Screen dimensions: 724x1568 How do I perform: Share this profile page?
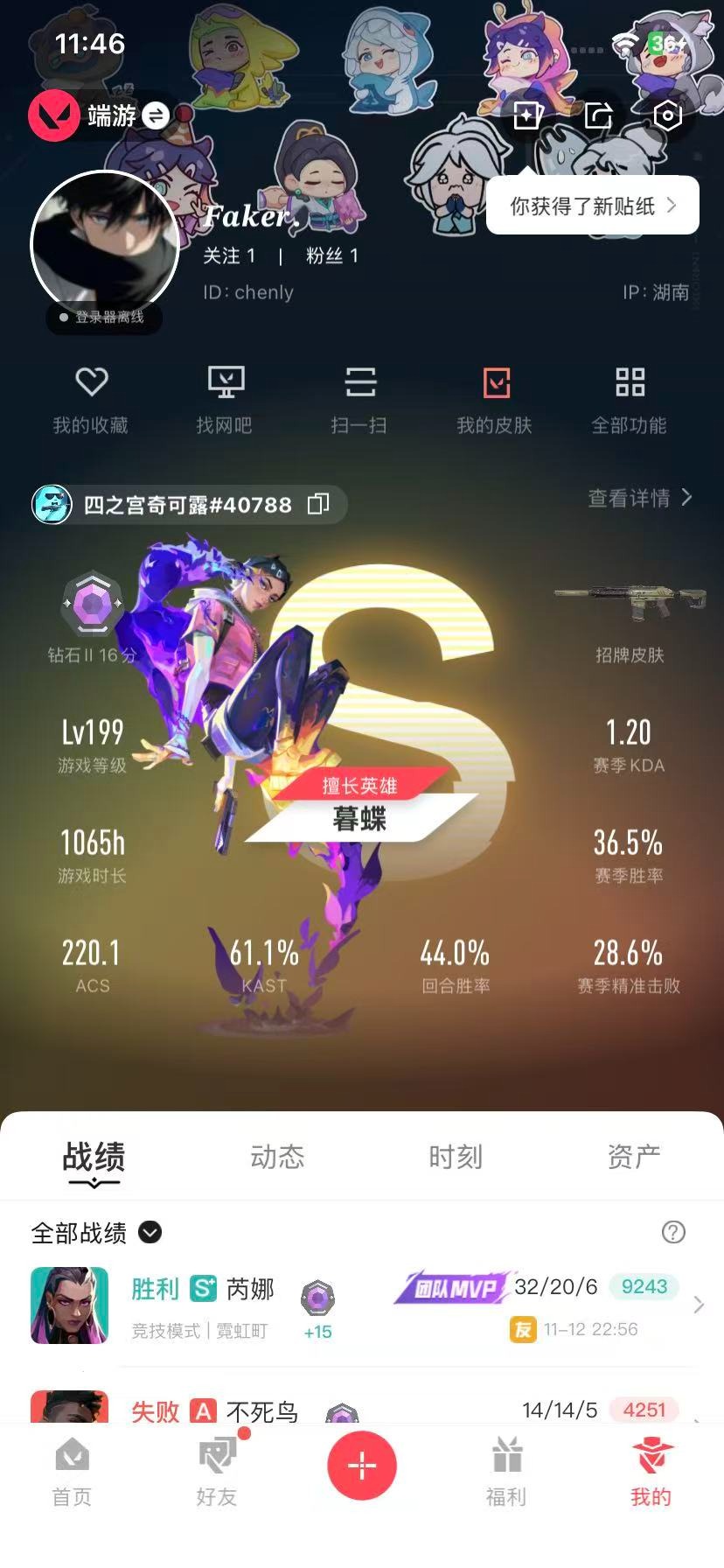[598, 115]
